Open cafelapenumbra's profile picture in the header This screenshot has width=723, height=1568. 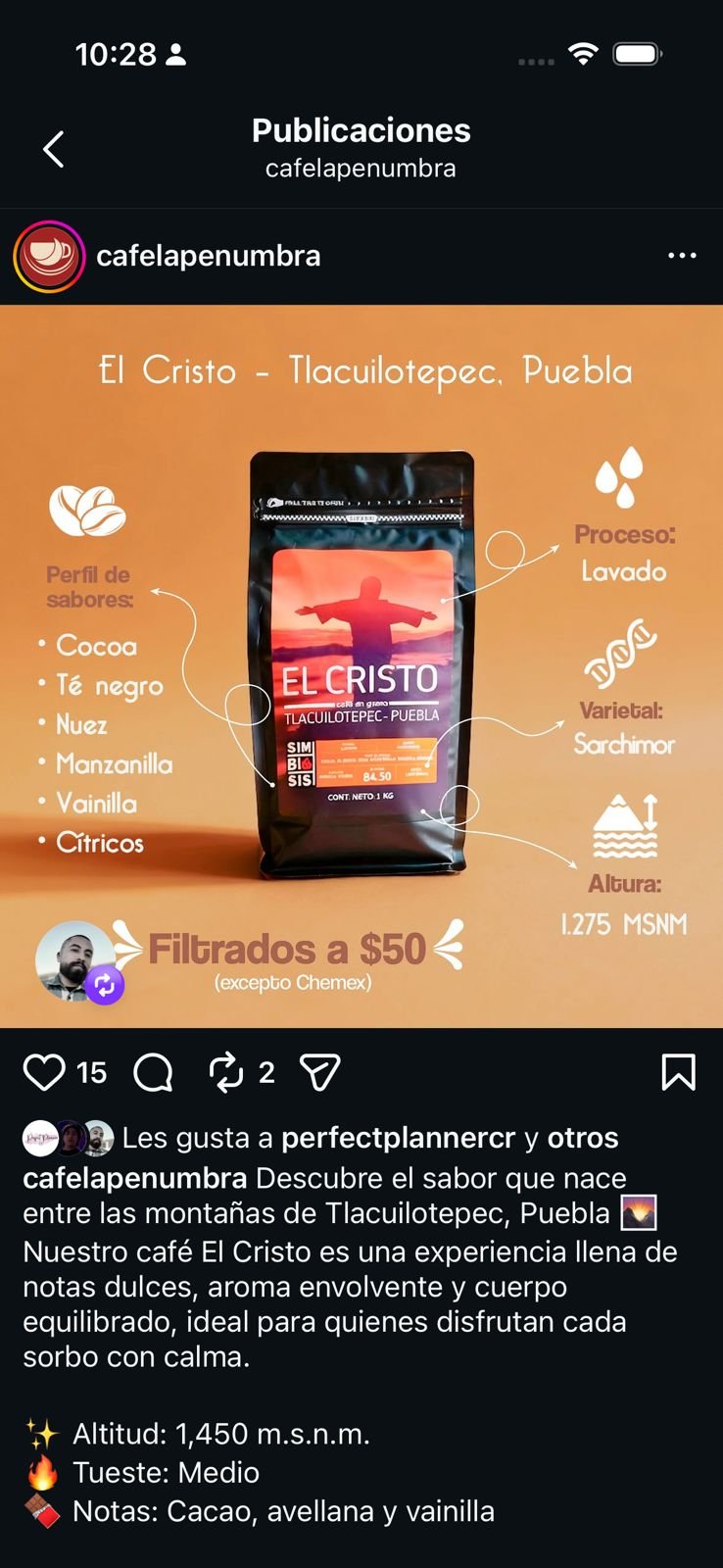point(49,257)
